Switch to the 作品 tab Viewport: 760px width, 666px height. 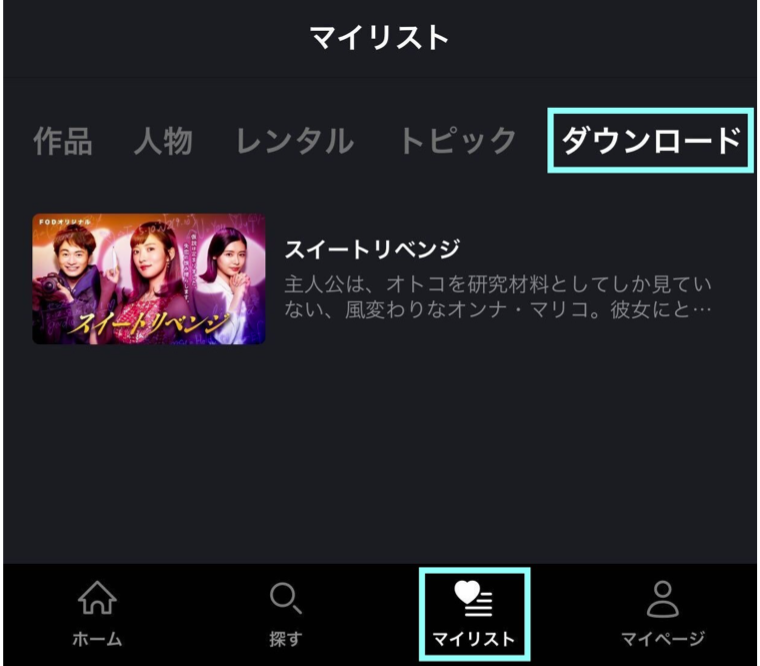pos(62,141)
